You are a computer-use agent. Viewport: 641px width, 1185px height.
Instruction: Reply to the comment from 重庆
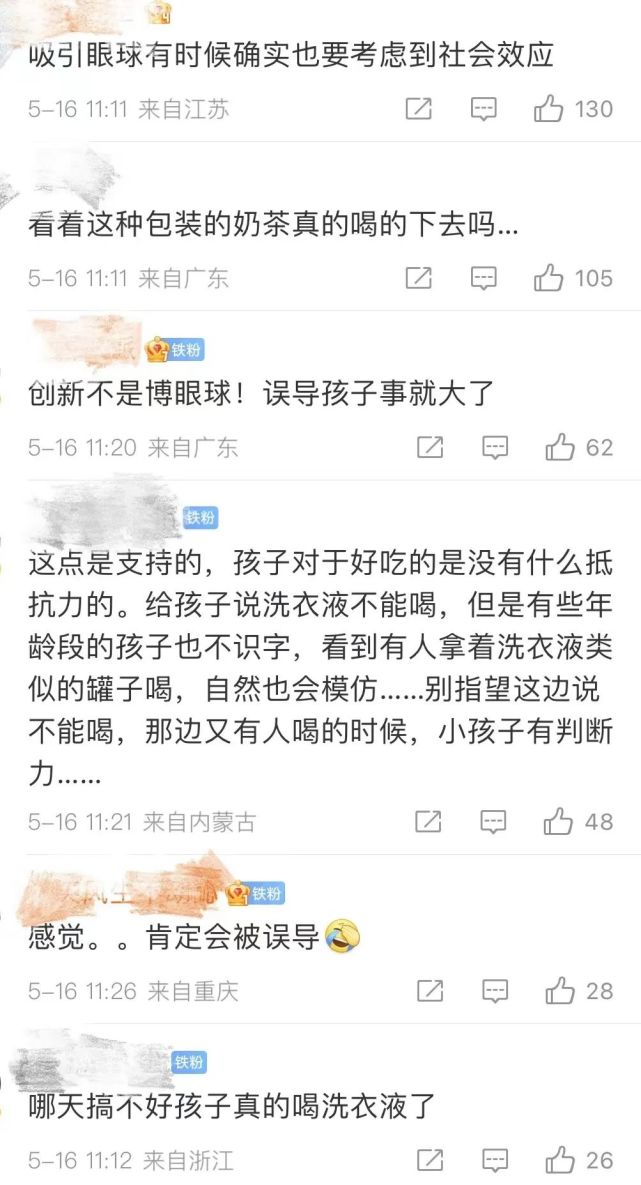pyautogui.click(x=495, y=991)
